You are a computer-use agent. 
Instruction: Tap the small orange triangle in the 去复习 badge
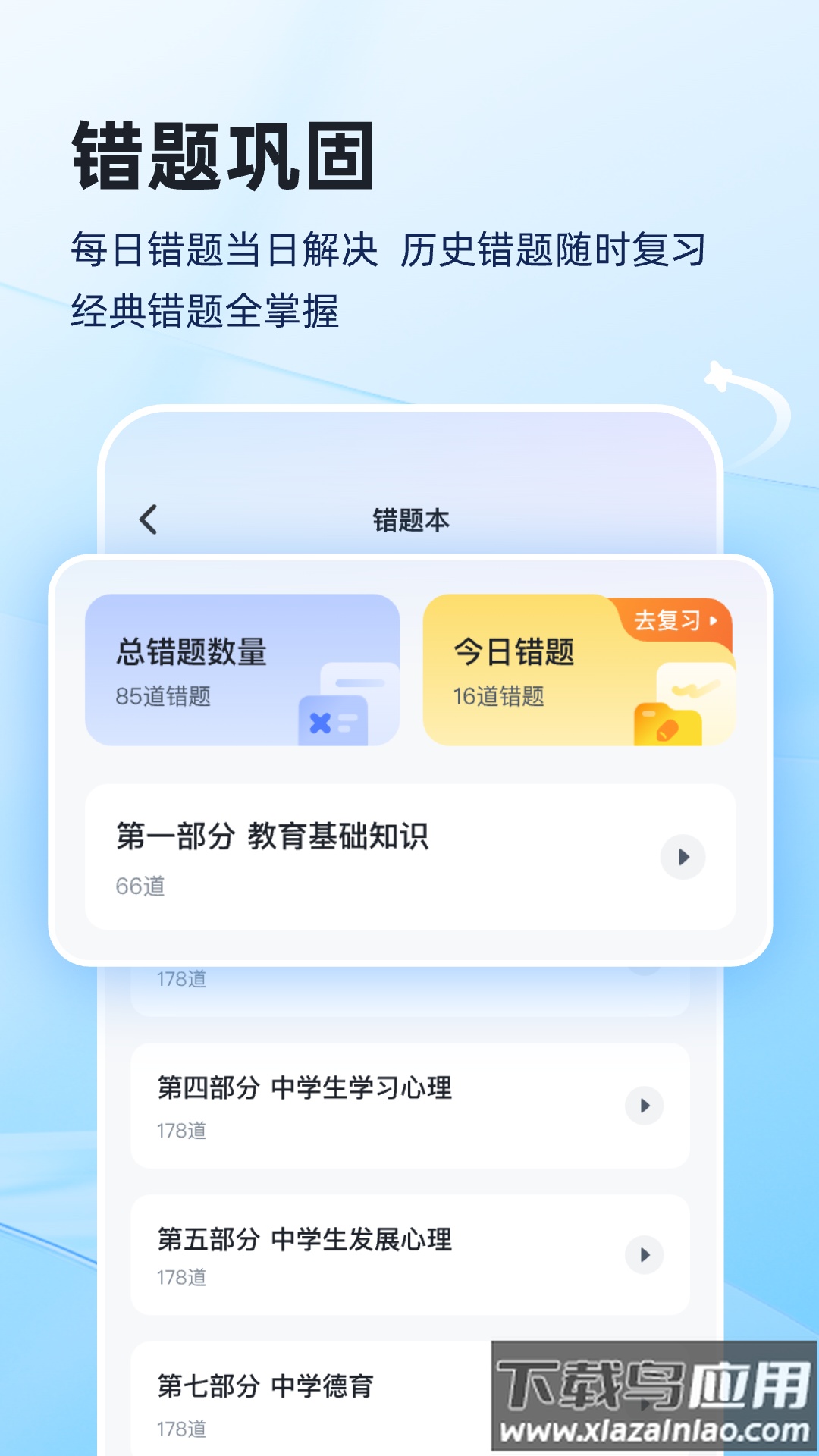[x=711, y=620]
